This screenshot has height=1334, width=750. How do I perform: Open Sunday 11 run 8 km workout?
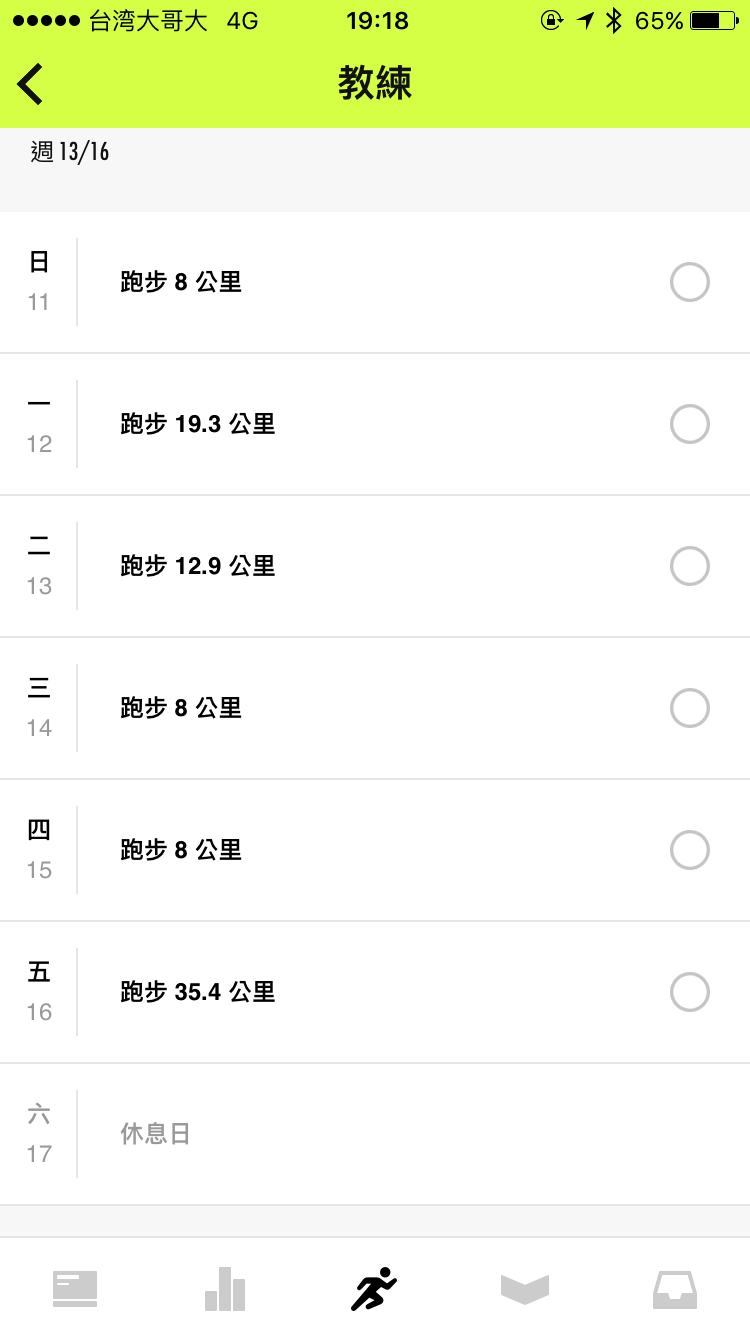point(375,282)
